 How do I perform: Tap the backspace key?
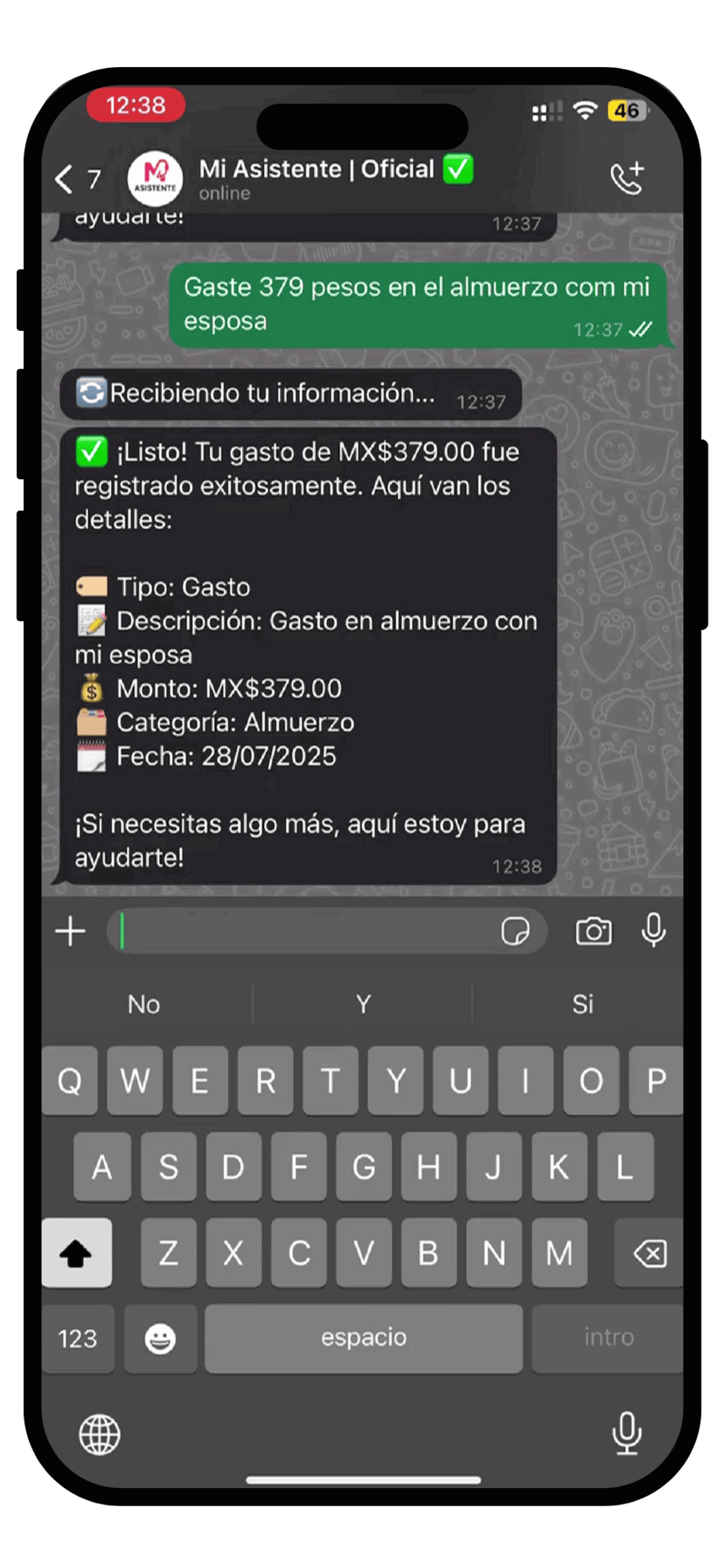coord(649,1253)
